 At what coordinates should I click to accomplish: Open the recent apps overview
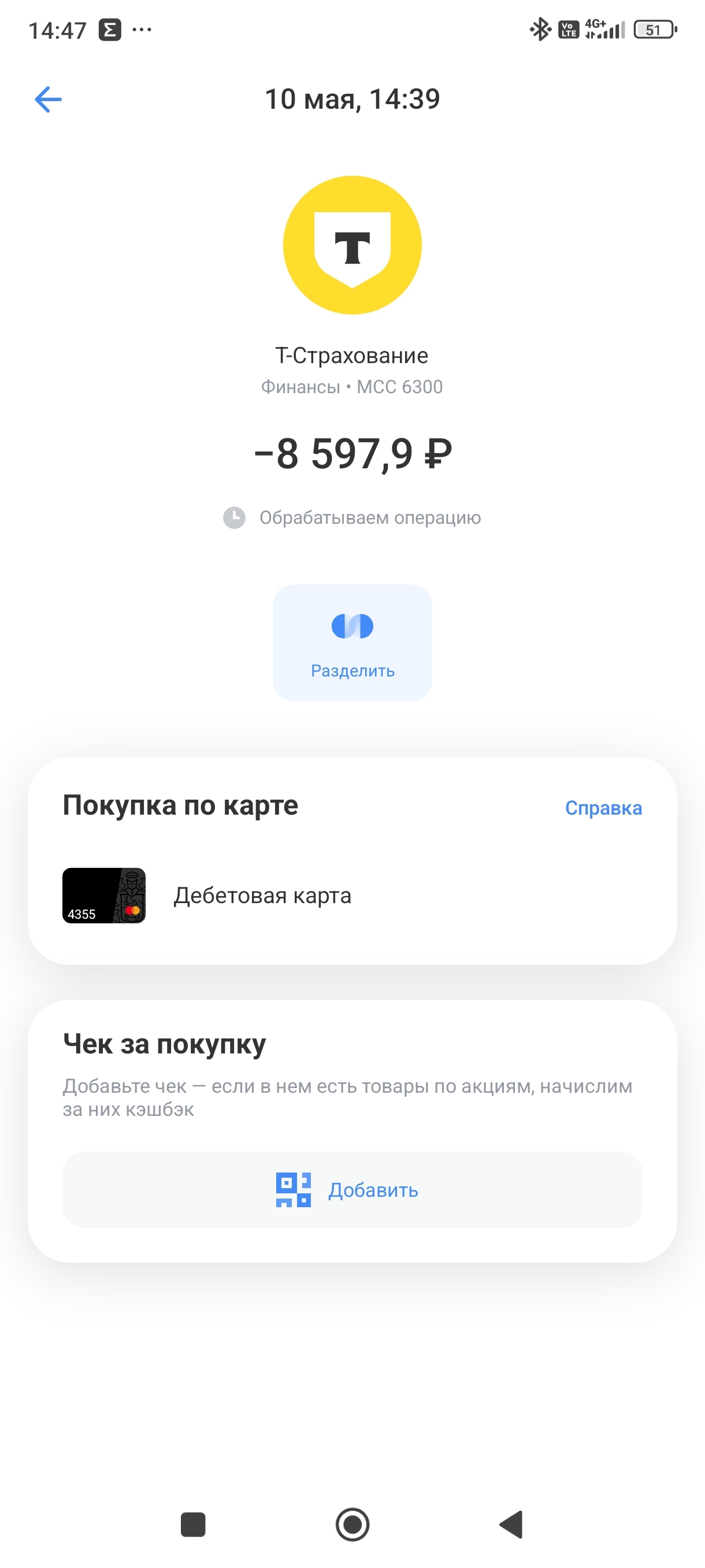(193, 1524)
